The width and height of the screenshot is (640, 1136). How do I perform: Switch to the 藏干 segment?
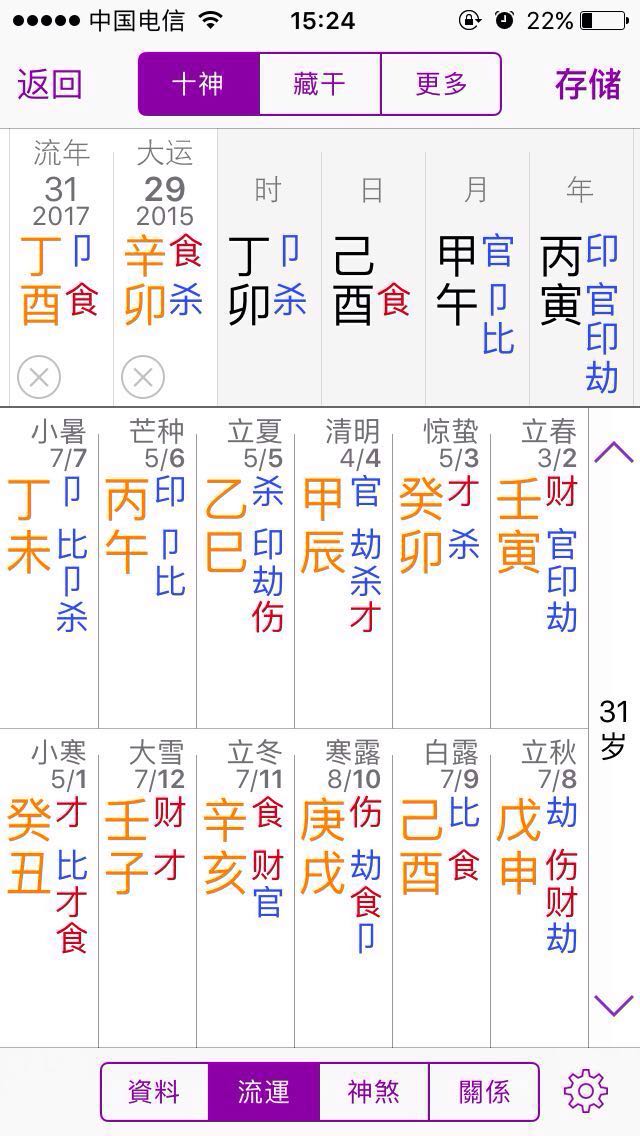pyautogui.click(x=320, y=84)
